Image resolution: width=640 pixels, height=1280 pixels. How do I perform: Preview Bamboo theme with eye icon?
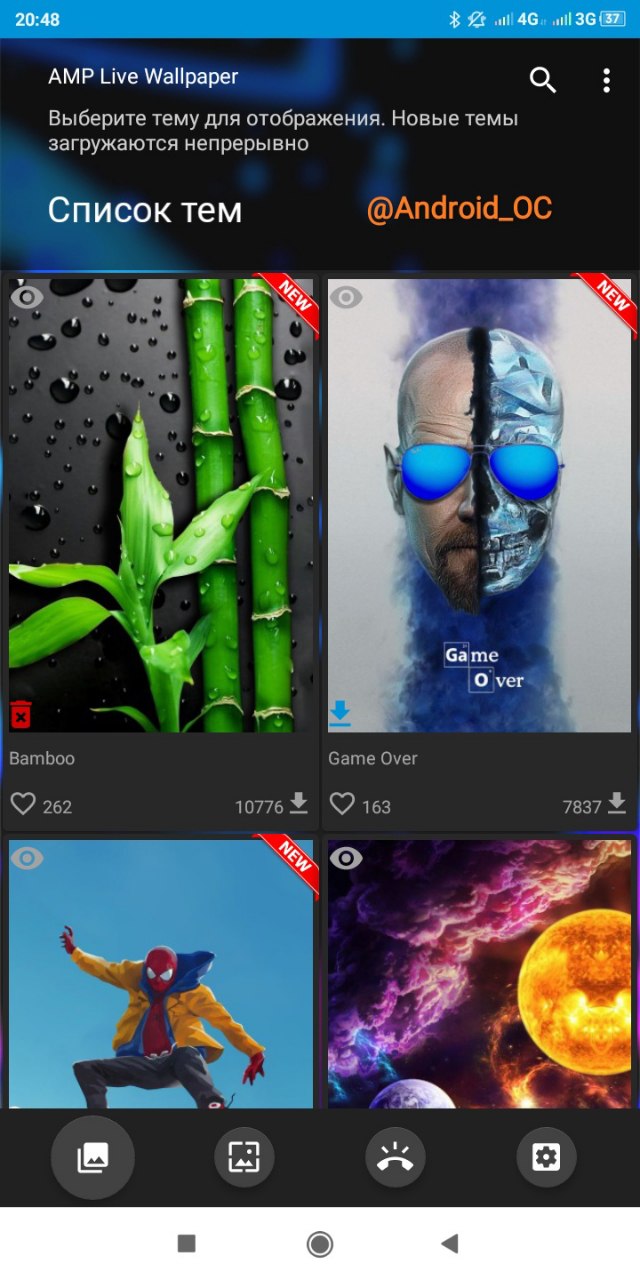[26, 296]
